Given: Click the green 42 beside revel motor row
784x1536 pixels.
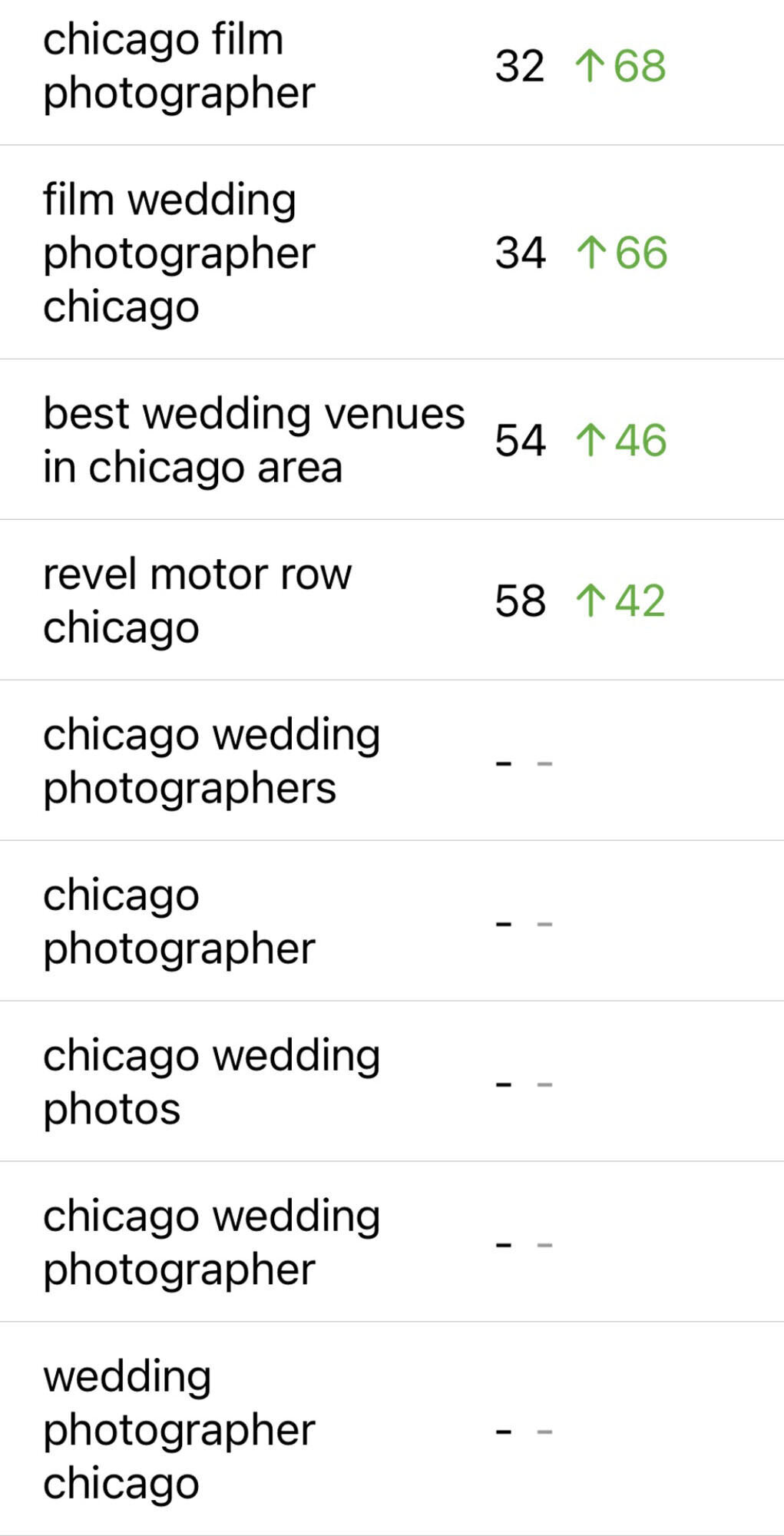Looking at the screenshot, I should click(x=640, y=601).
